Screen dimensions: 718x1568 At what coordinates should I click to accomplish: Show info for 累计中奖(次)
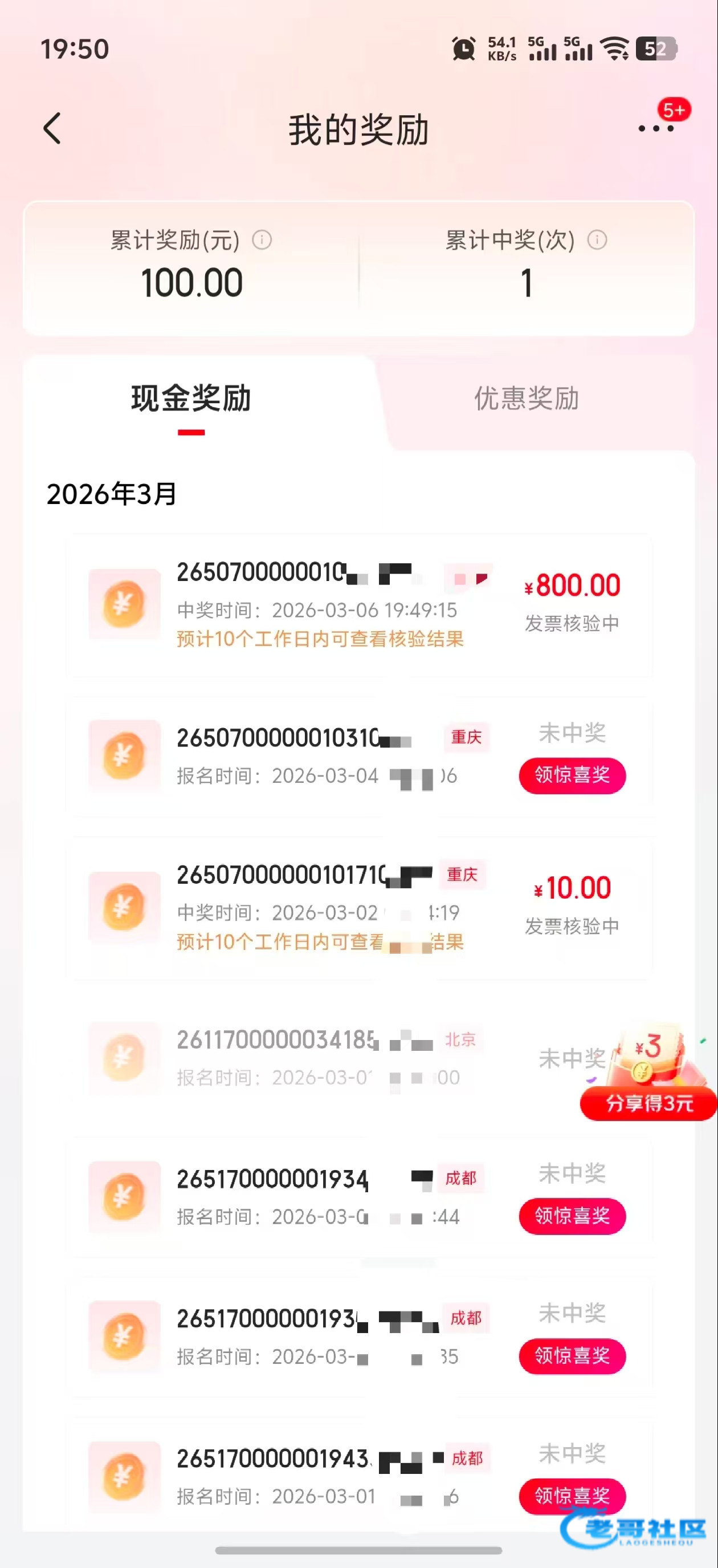coord(597,240)
